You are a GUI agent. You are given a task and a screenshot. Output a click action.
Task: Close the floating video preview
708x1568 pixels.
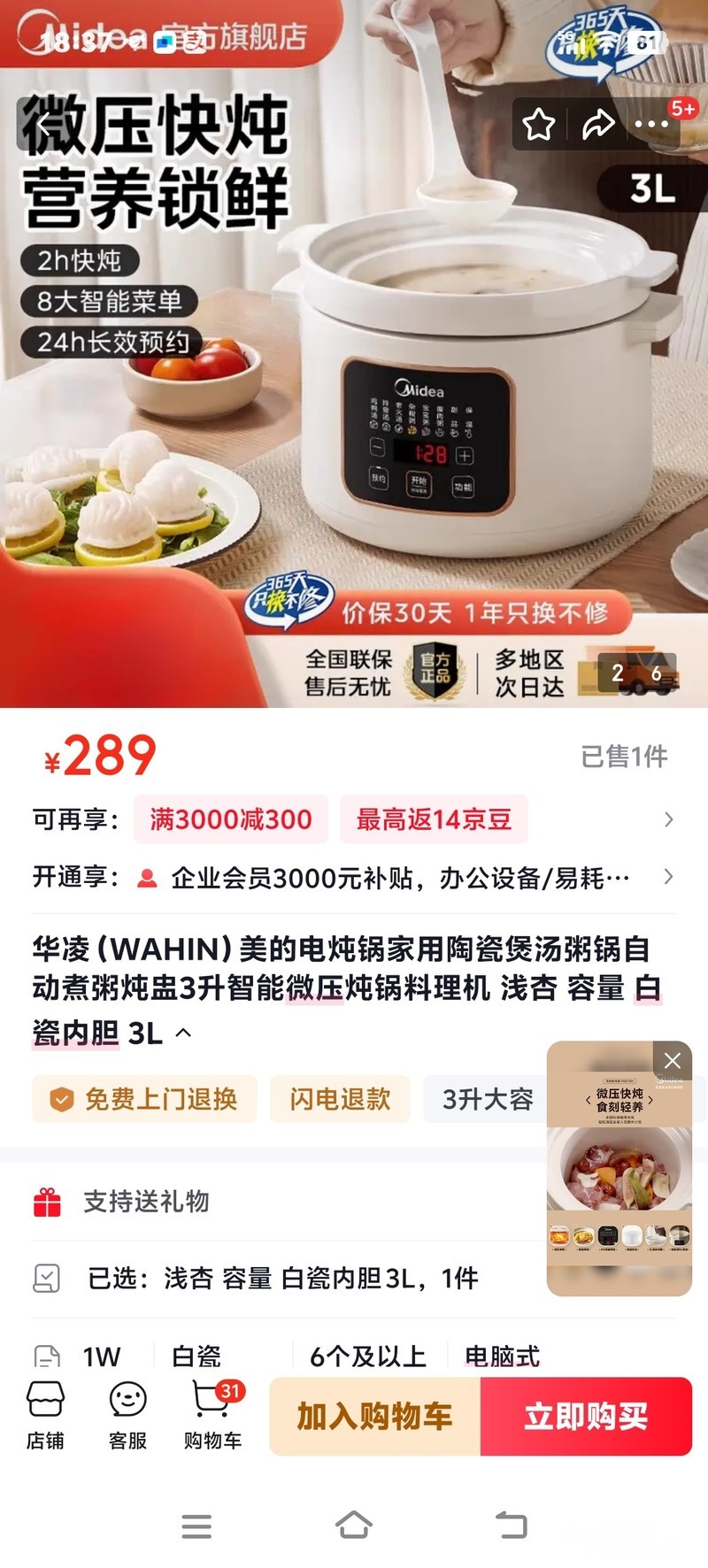[673, 1060]
